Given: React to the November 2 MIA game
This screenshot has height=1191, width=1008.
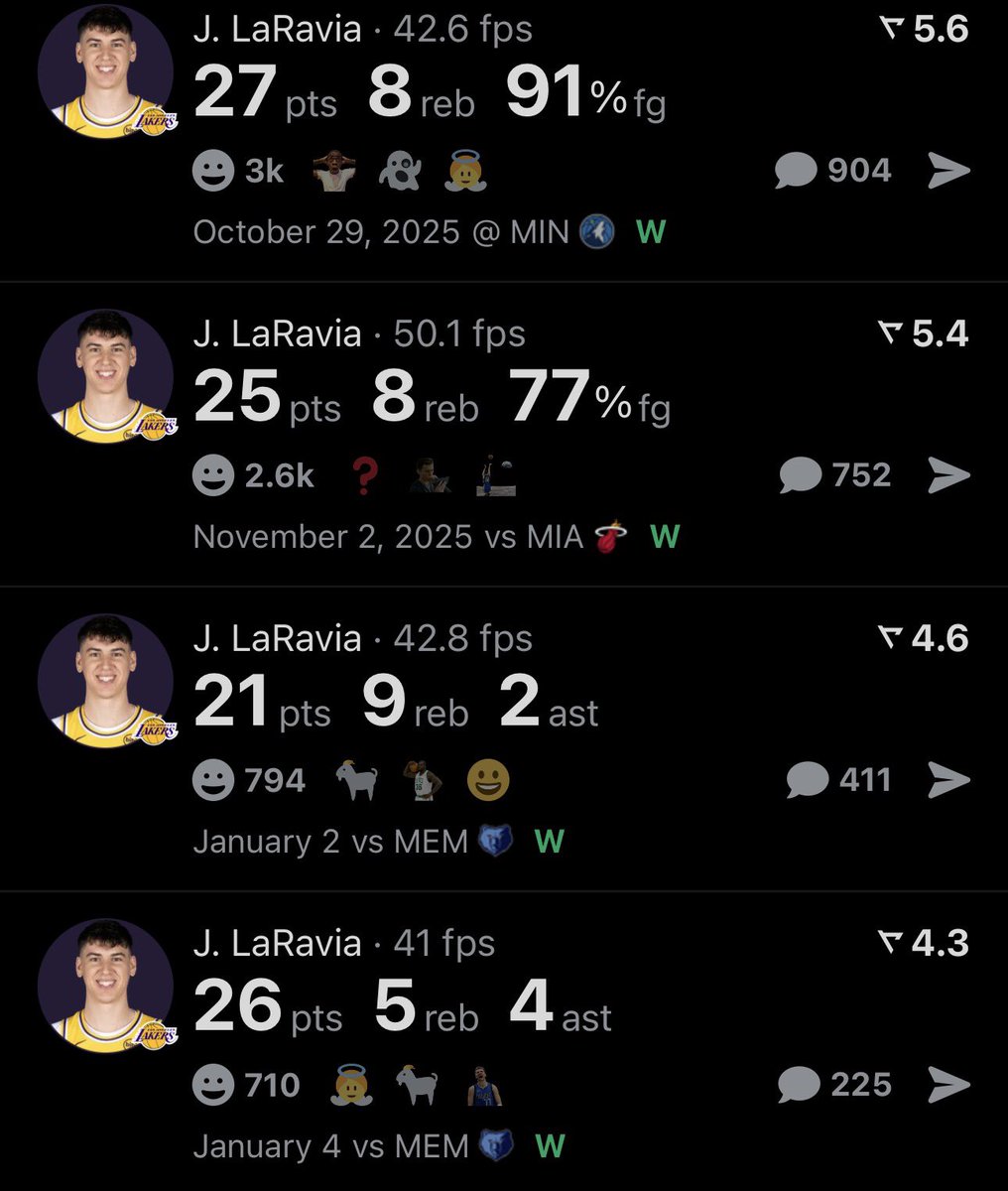Looking at the screenshot, I should [213, 476].
